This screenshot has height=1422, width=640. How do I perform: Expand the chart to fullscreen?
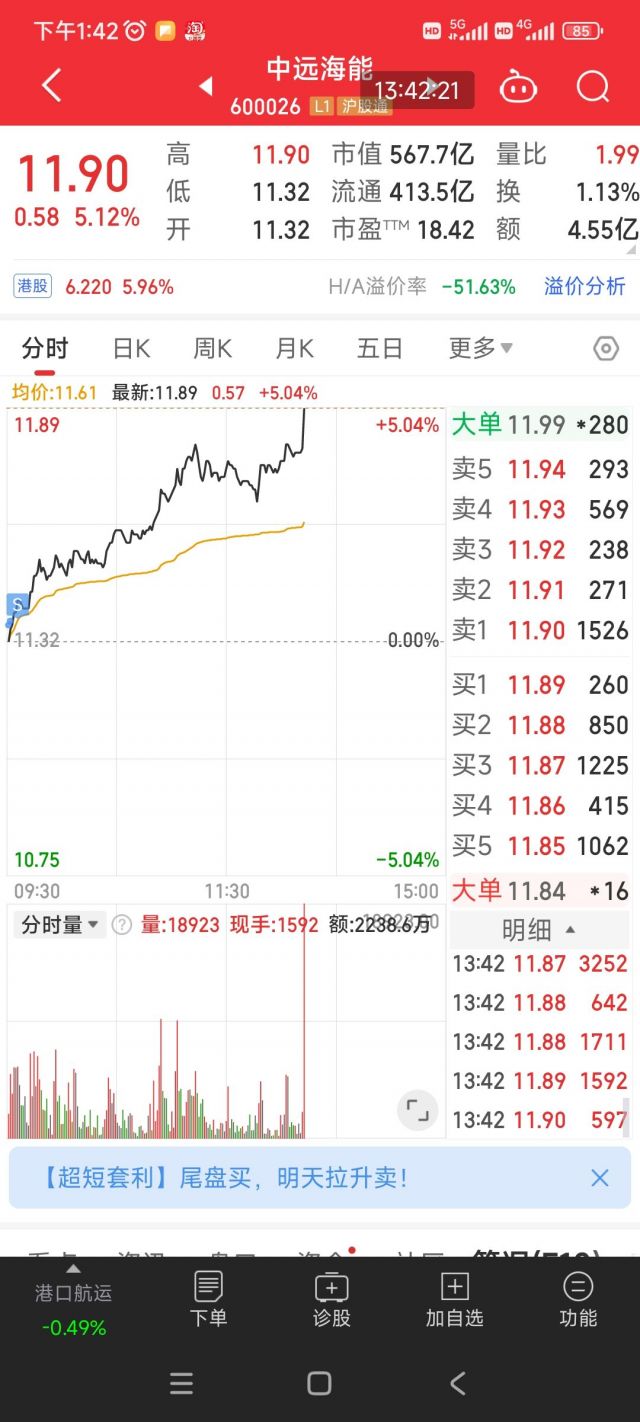point(417,1110)
